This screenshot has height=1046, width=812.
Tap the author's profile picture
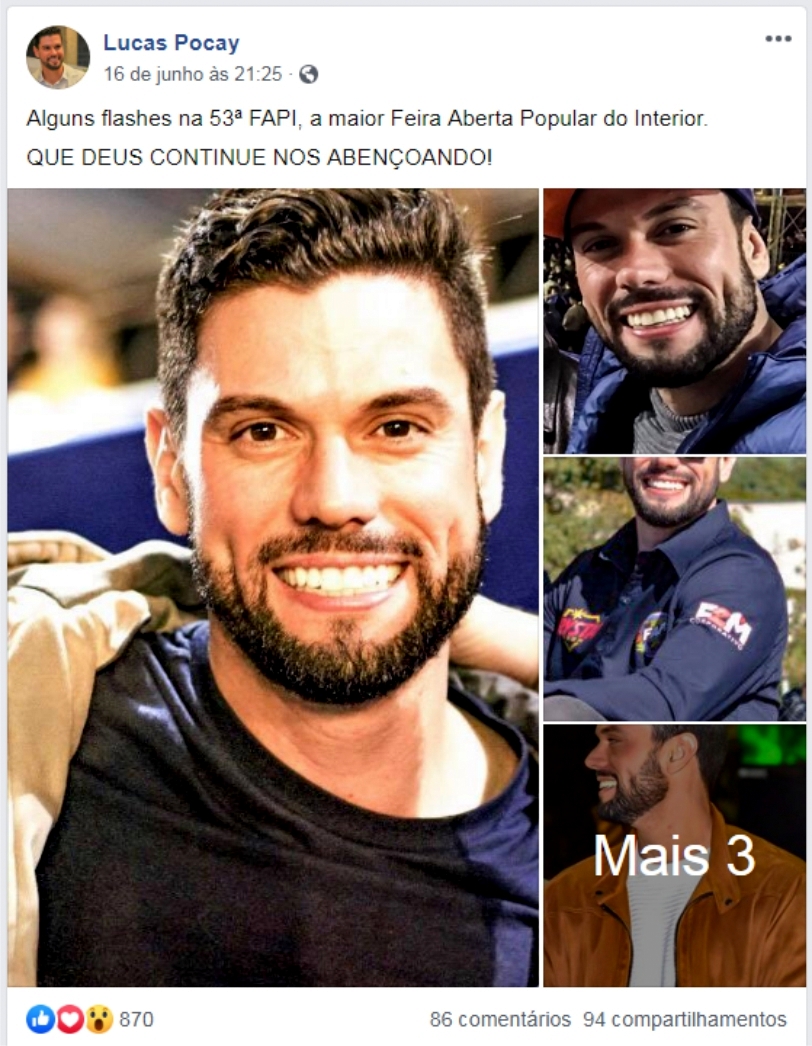pos(57,57)
